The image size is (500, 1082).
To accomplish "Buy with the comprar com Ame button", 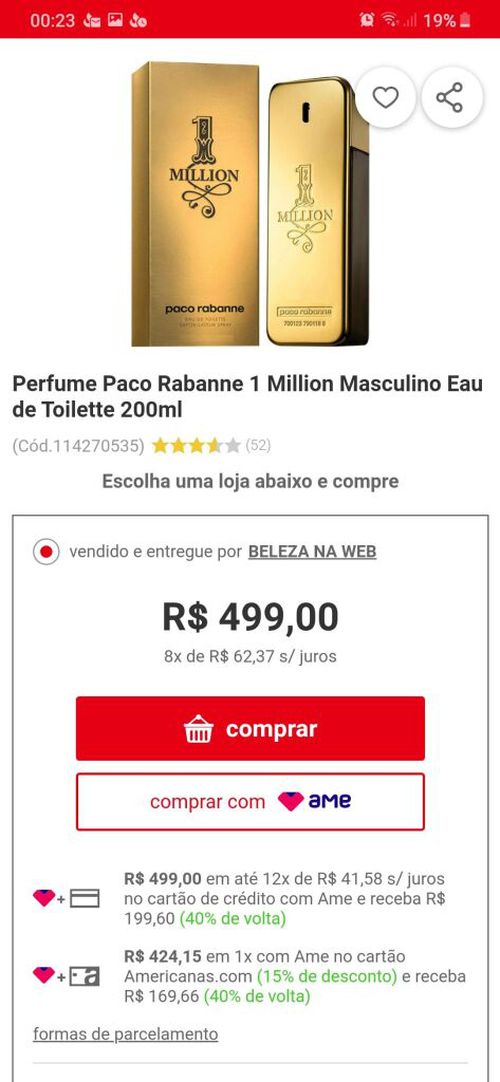I will point(250,802).
